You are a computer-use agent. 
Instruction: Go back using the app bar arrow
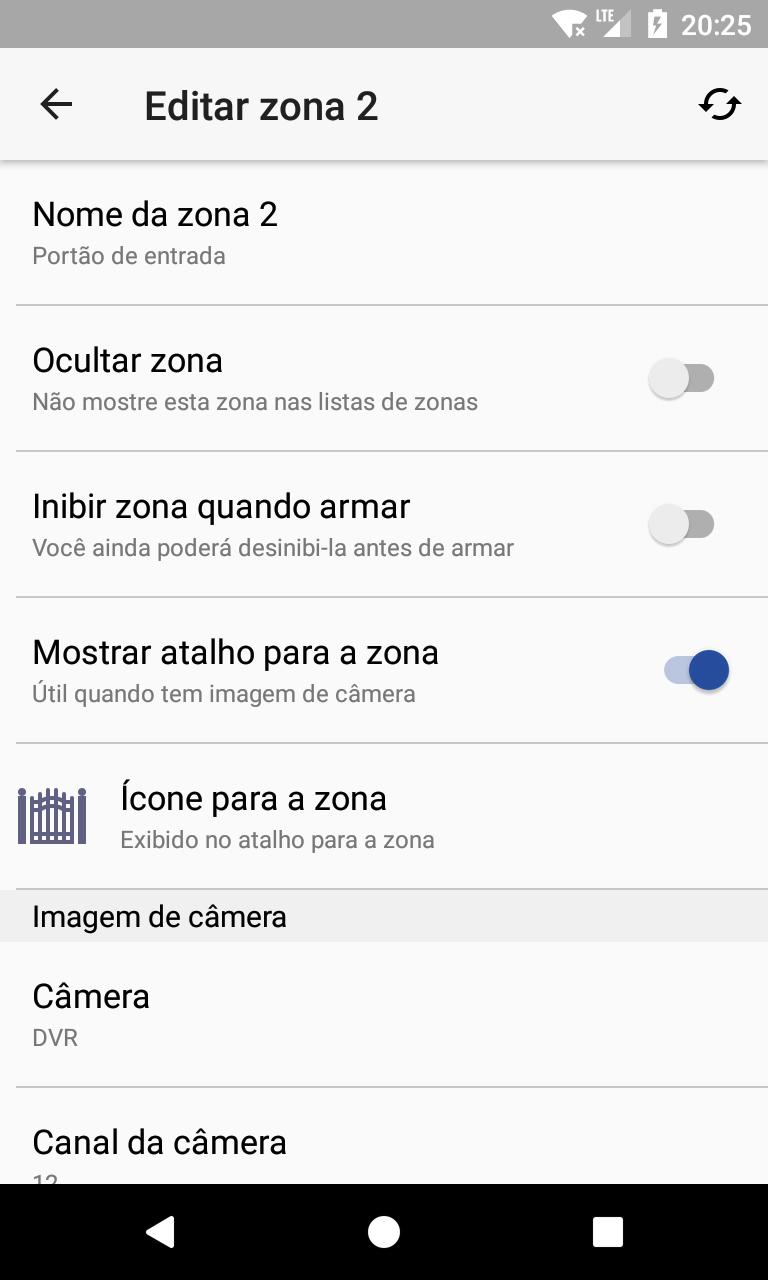point(56,104)
